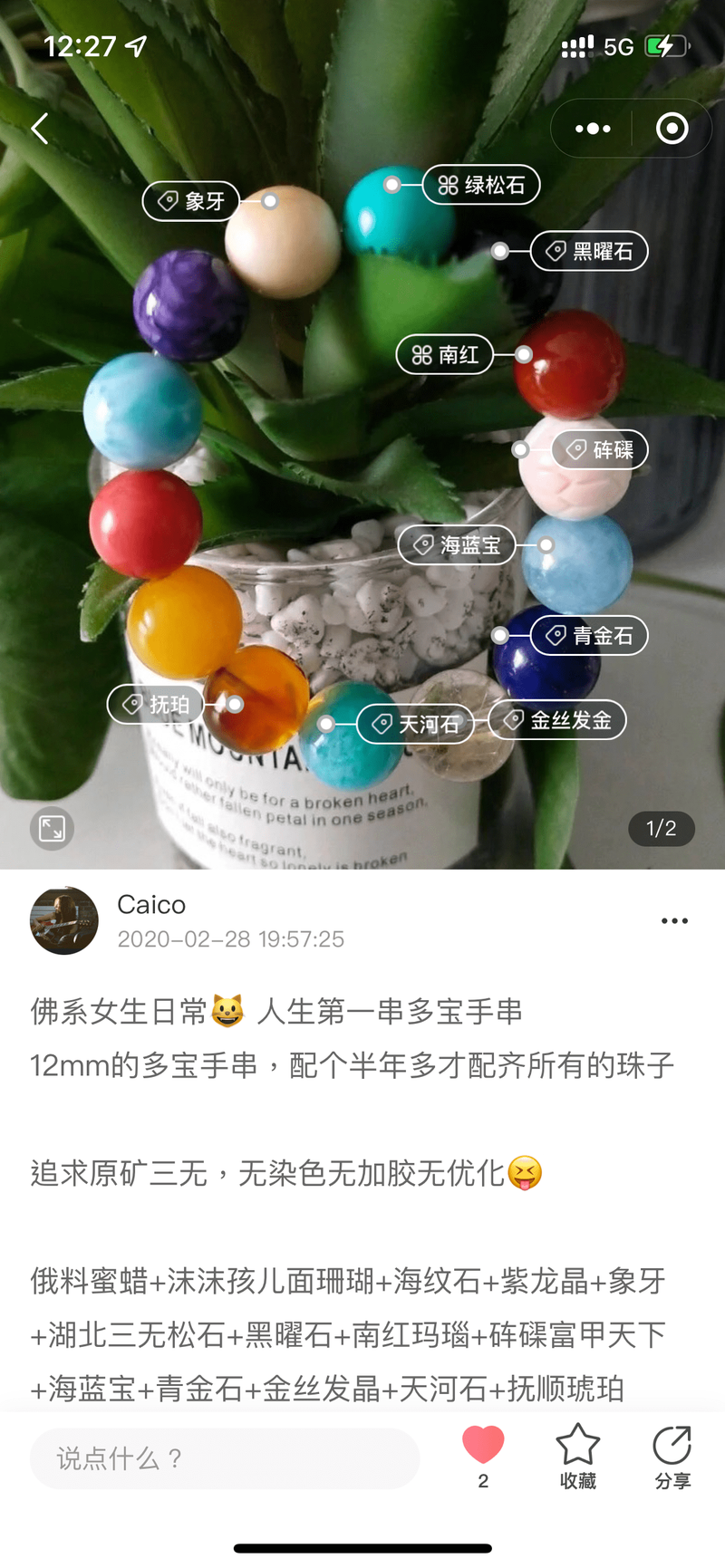View the 海蓝宝 tag
This screenshot has width=725, height=1568.
(457, 545)
